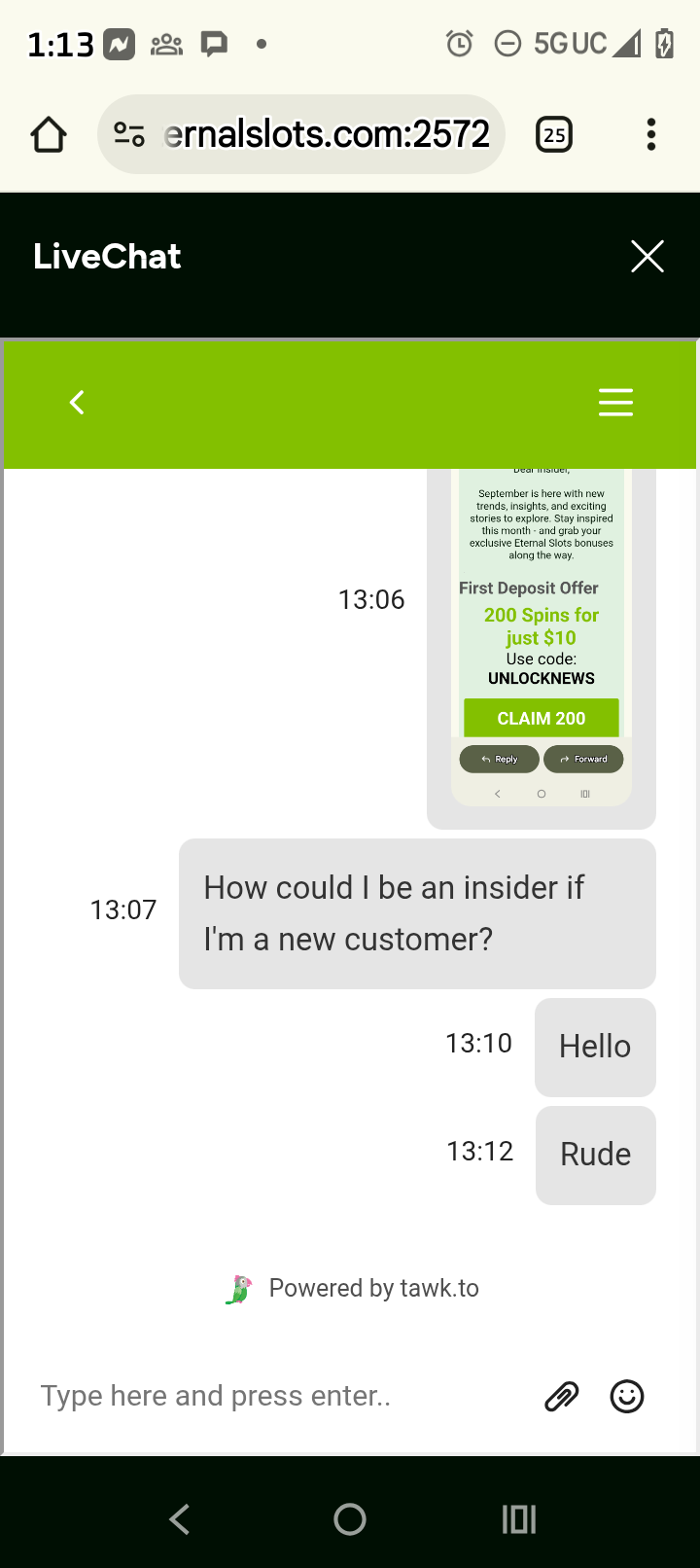Open the recent apps view
700x1568 pixels.
(519, 1519)
